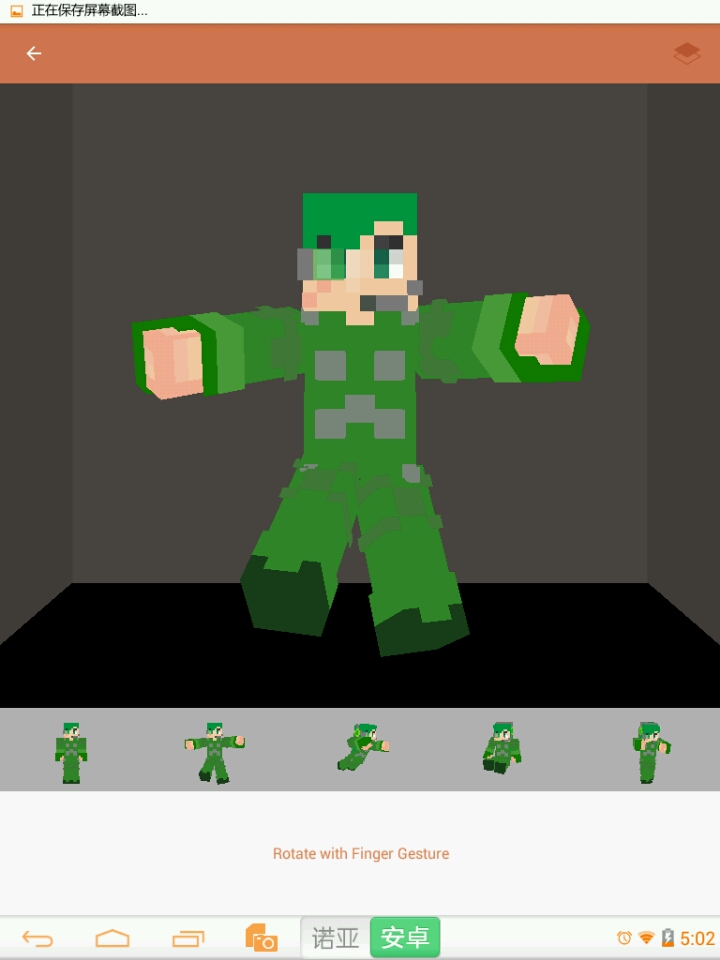Go back using the top-left arrow
This screenshot has height=960, width=720.
click(x=34, y=54)
